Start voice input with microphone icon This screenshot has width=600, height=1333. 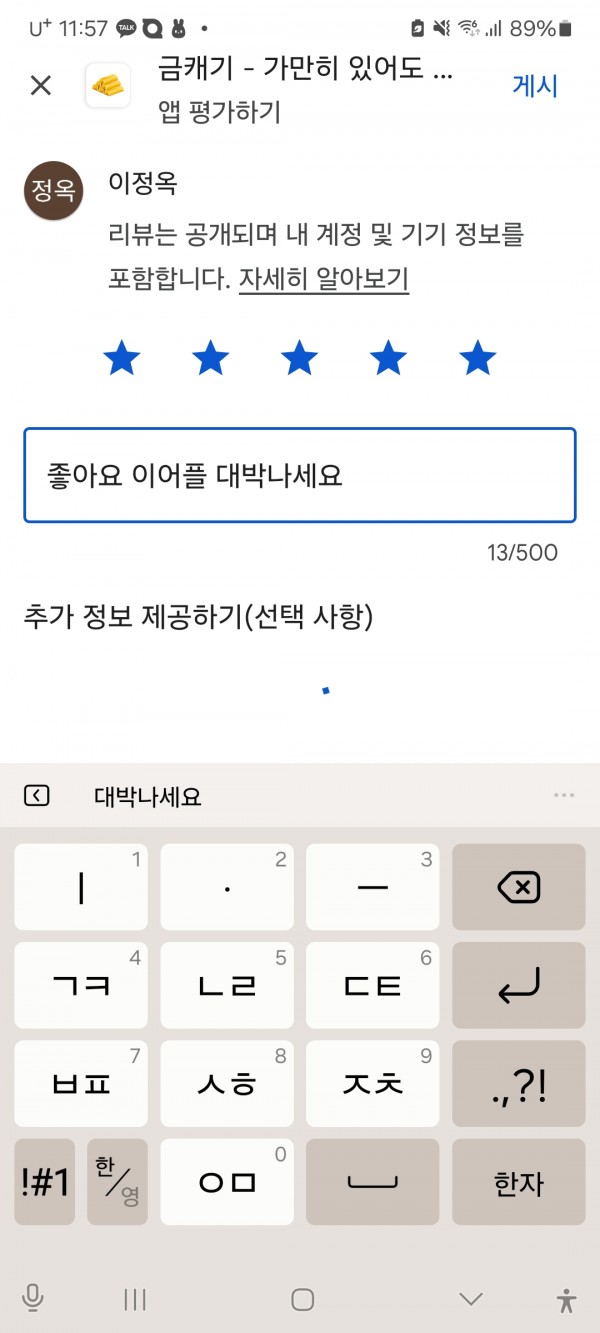[x=33, y=1299]
